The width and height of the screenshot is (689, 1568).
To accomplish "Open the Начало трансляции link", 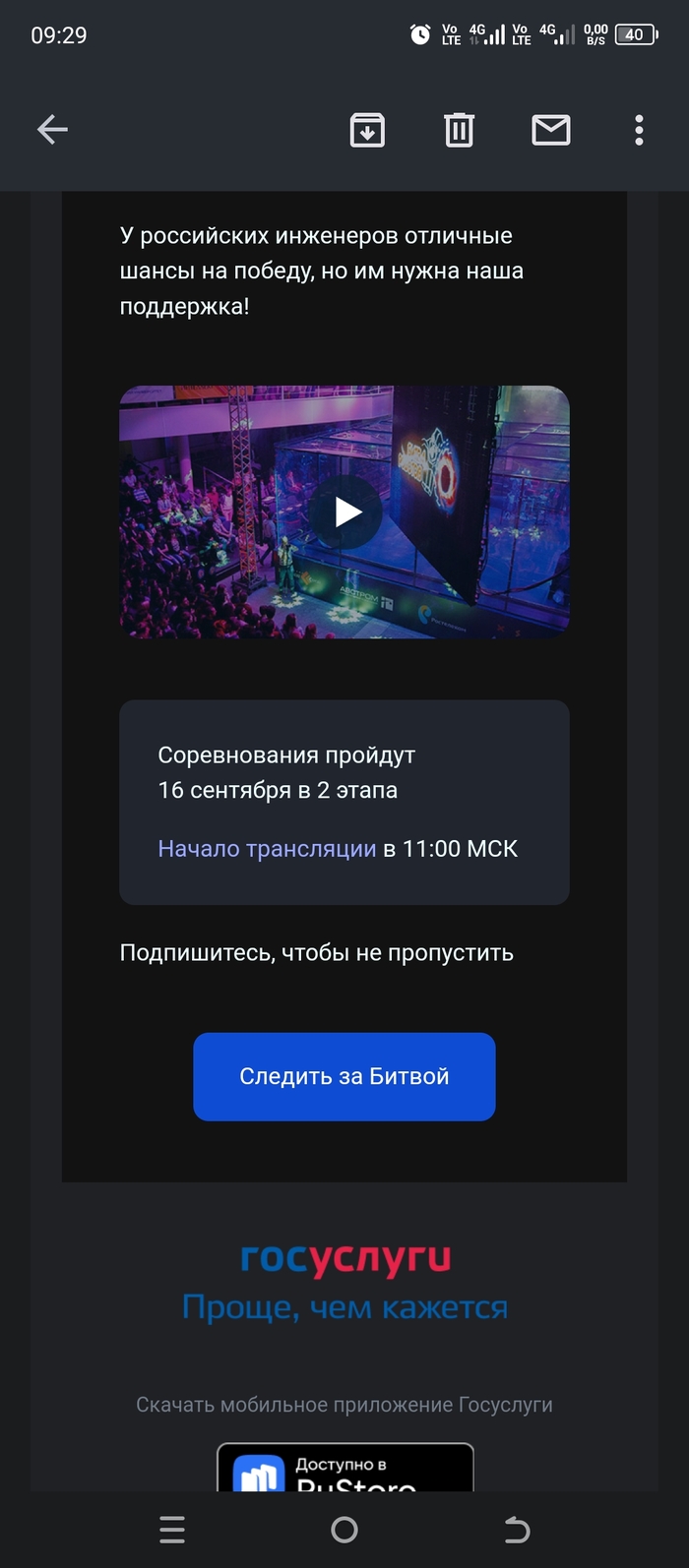I will (267, 849).
